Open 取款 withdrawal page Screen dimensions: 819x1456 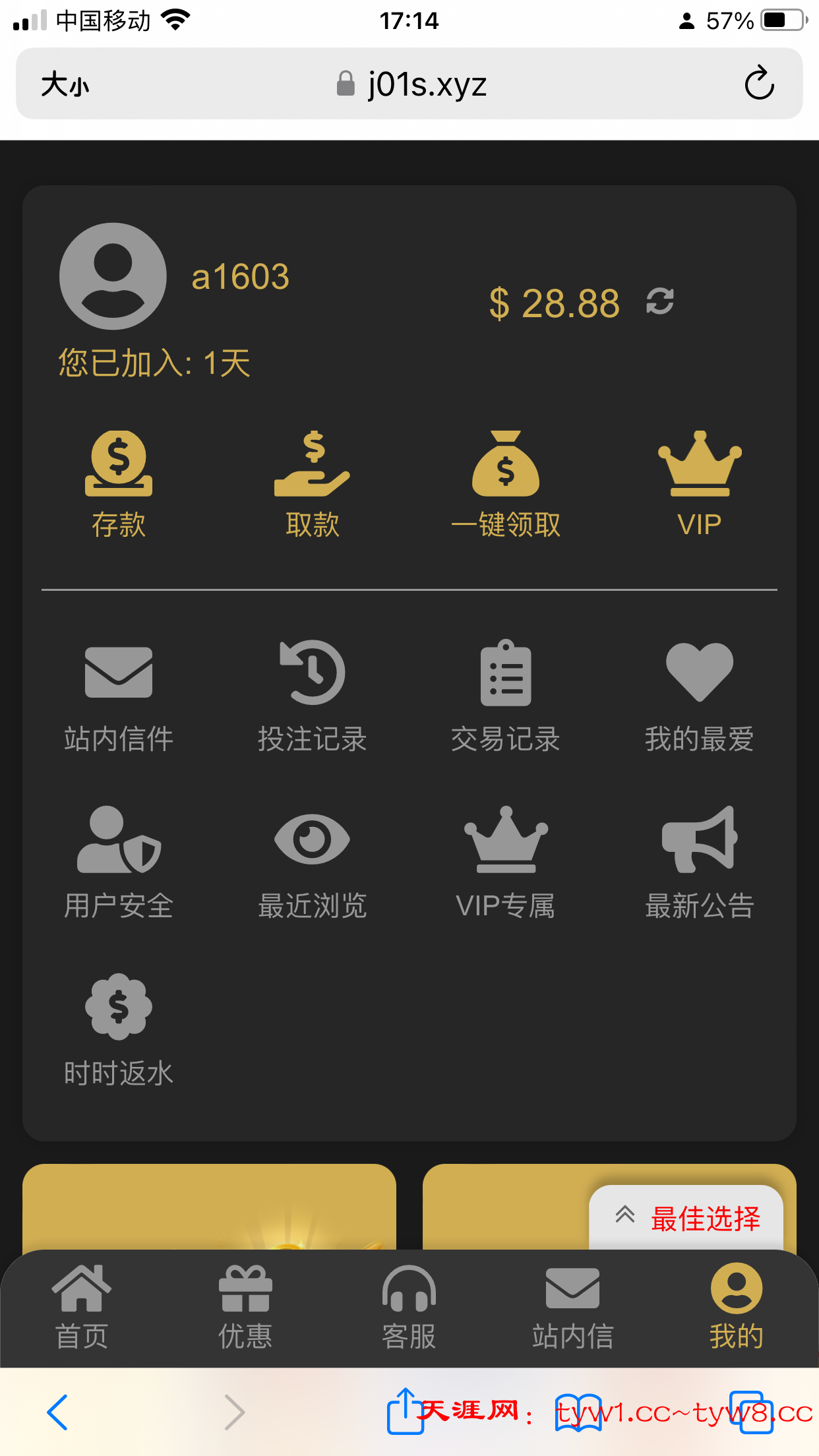pyautogui.click(x=312, y=483)
